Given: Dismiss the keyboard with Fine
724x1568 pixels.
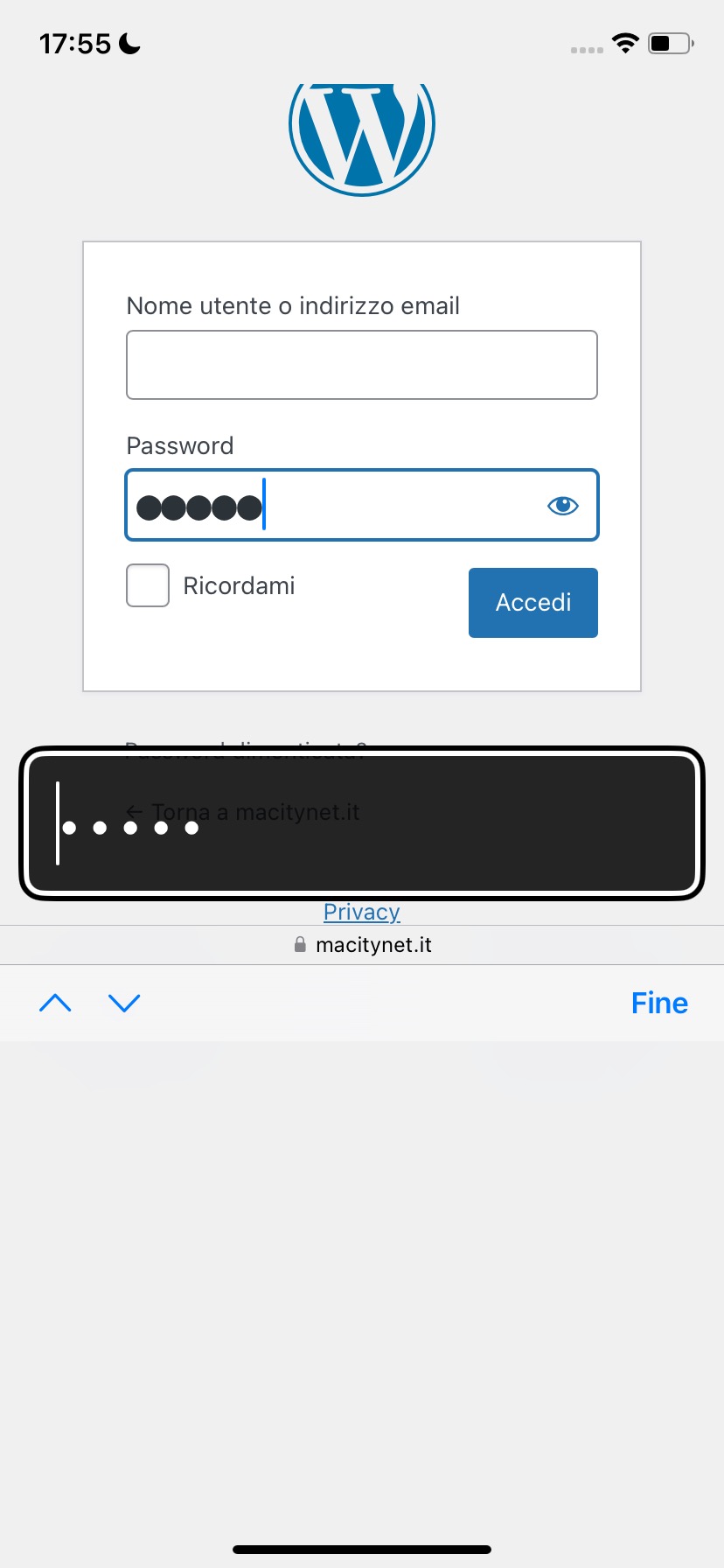Looking at the screenshot, I should [x=659, y=1003].
